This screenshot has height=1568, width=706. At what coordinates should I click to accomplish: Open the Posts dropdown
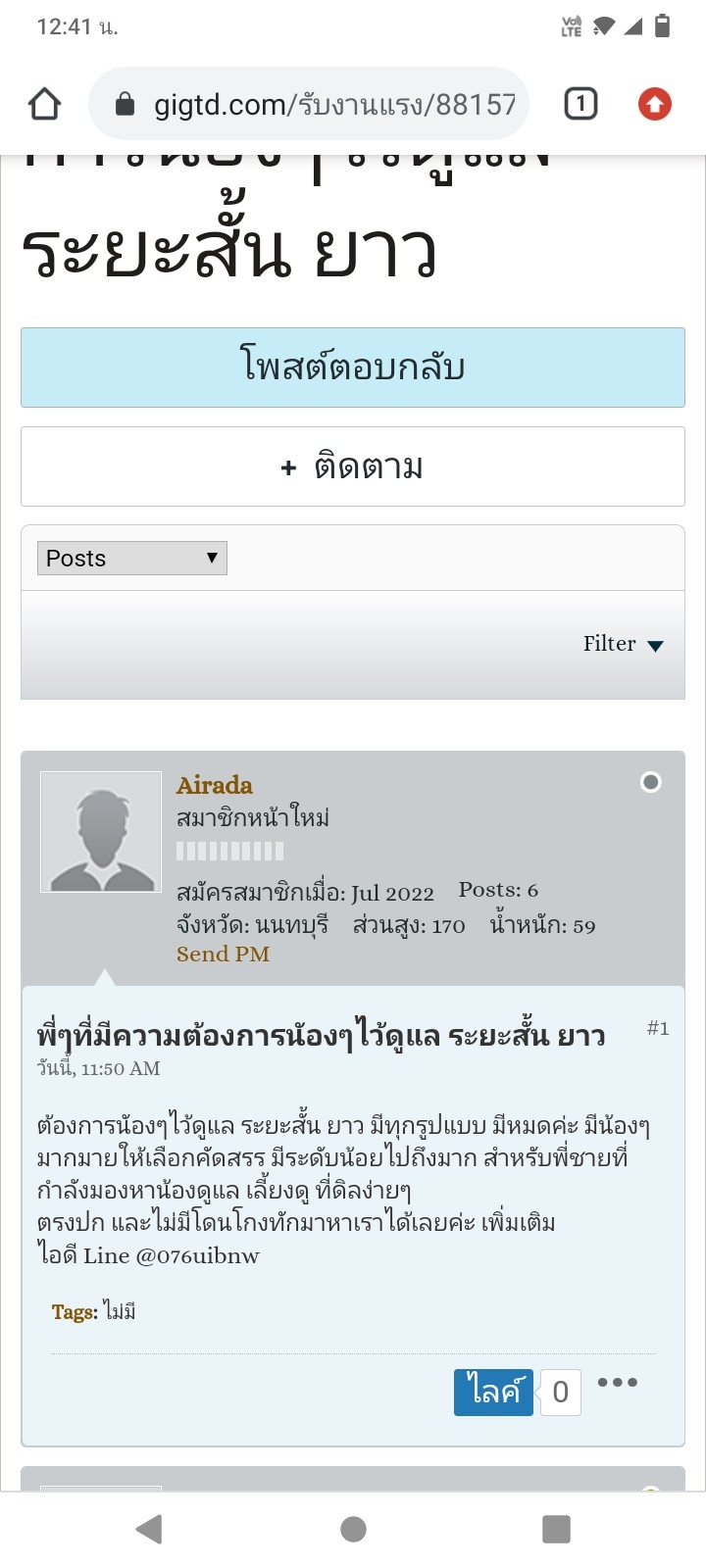(132, 558)
